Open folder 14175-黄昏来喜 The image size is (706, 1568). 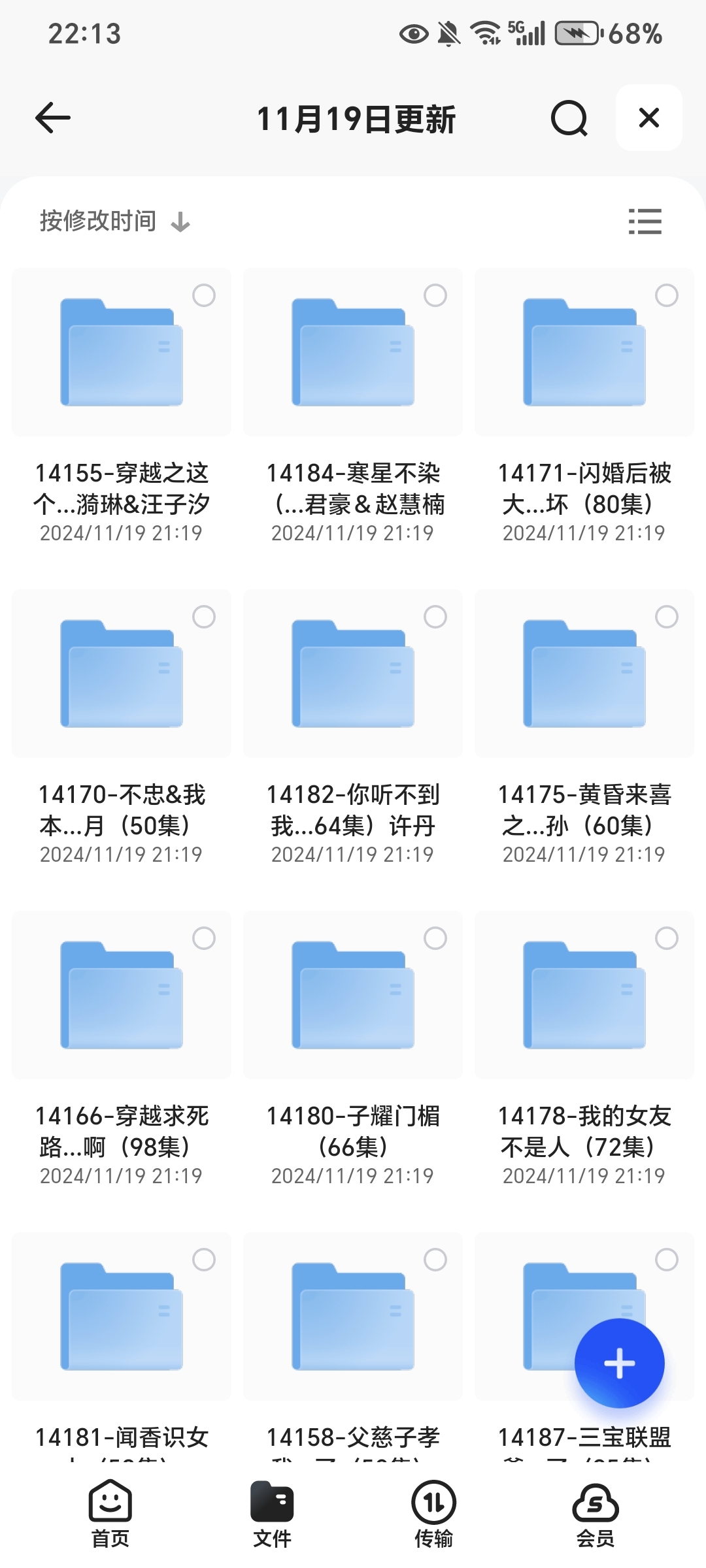pos(584,674)
